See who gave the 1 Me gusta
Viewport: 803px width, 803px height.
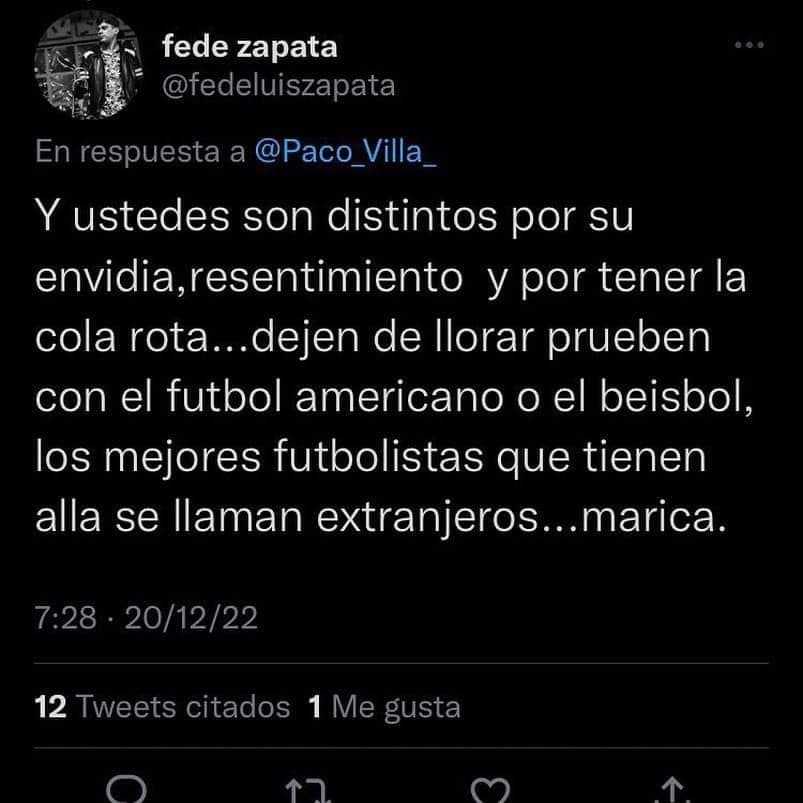point(385,708)
